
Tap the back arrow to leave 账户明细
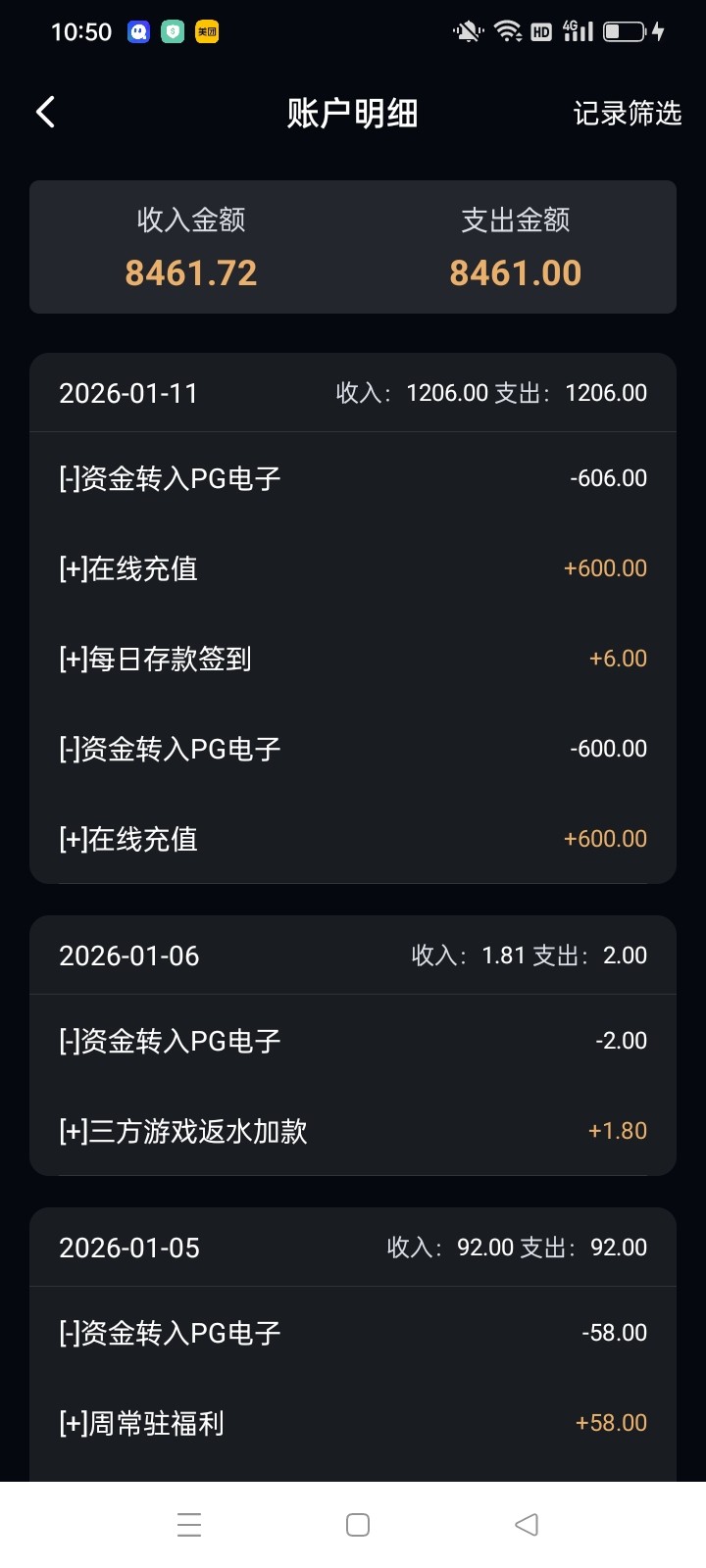[x=44, y=112]
